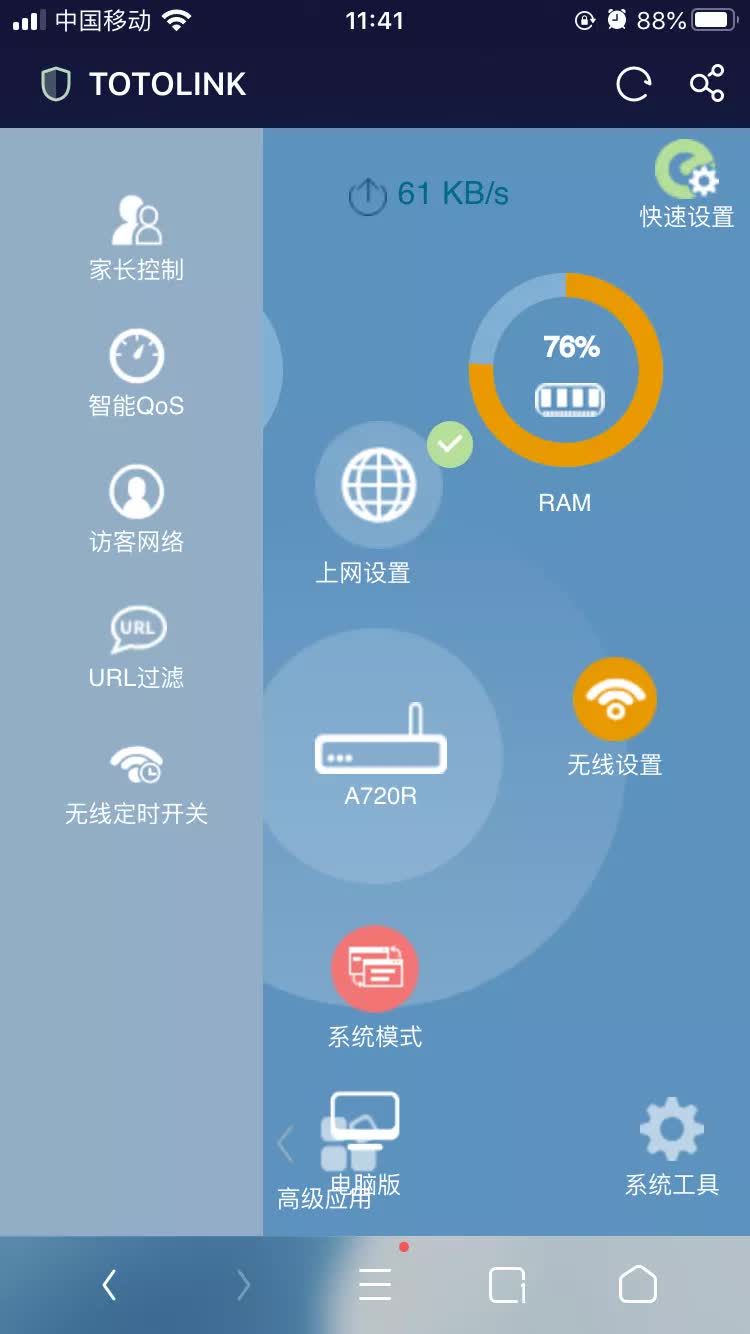
Task: Open the browser menu at bottom
Action: (x=374, y=1285)
